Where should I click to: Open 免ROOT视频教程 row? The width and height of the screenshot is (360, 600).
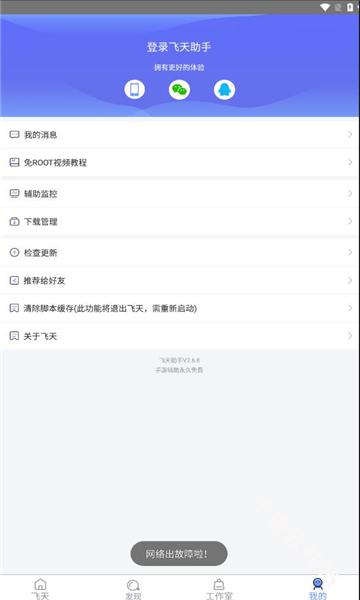180,163
